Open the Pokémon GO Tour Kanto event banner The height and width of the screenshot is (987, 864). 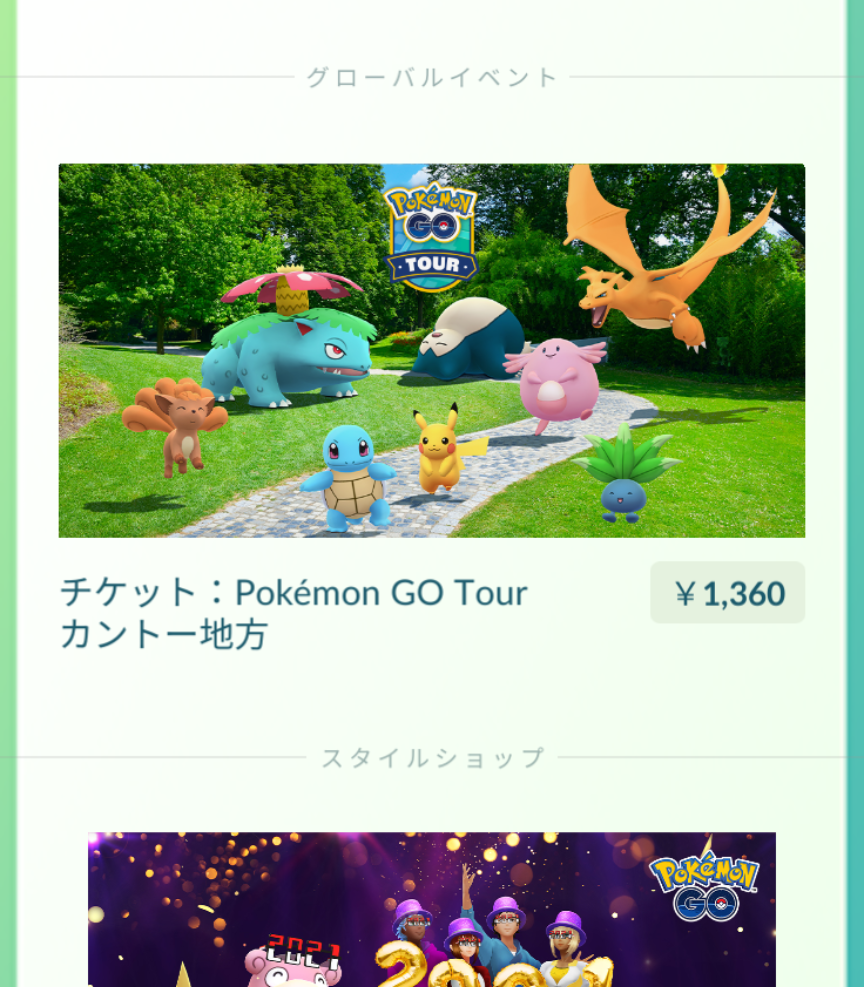[x=431, y=350]
